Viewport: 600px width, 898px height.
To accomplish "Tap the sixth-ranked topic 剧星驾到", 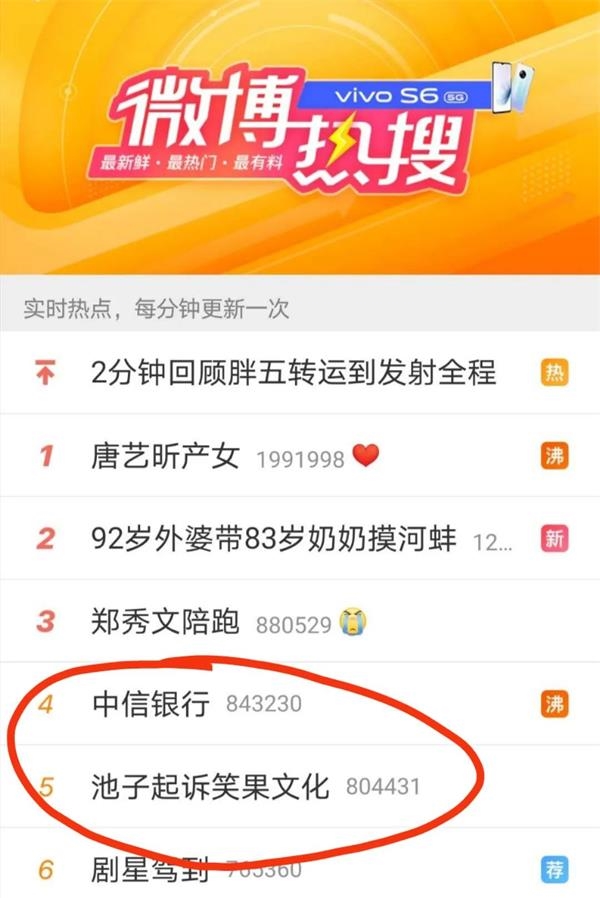I will coord(151,869).
